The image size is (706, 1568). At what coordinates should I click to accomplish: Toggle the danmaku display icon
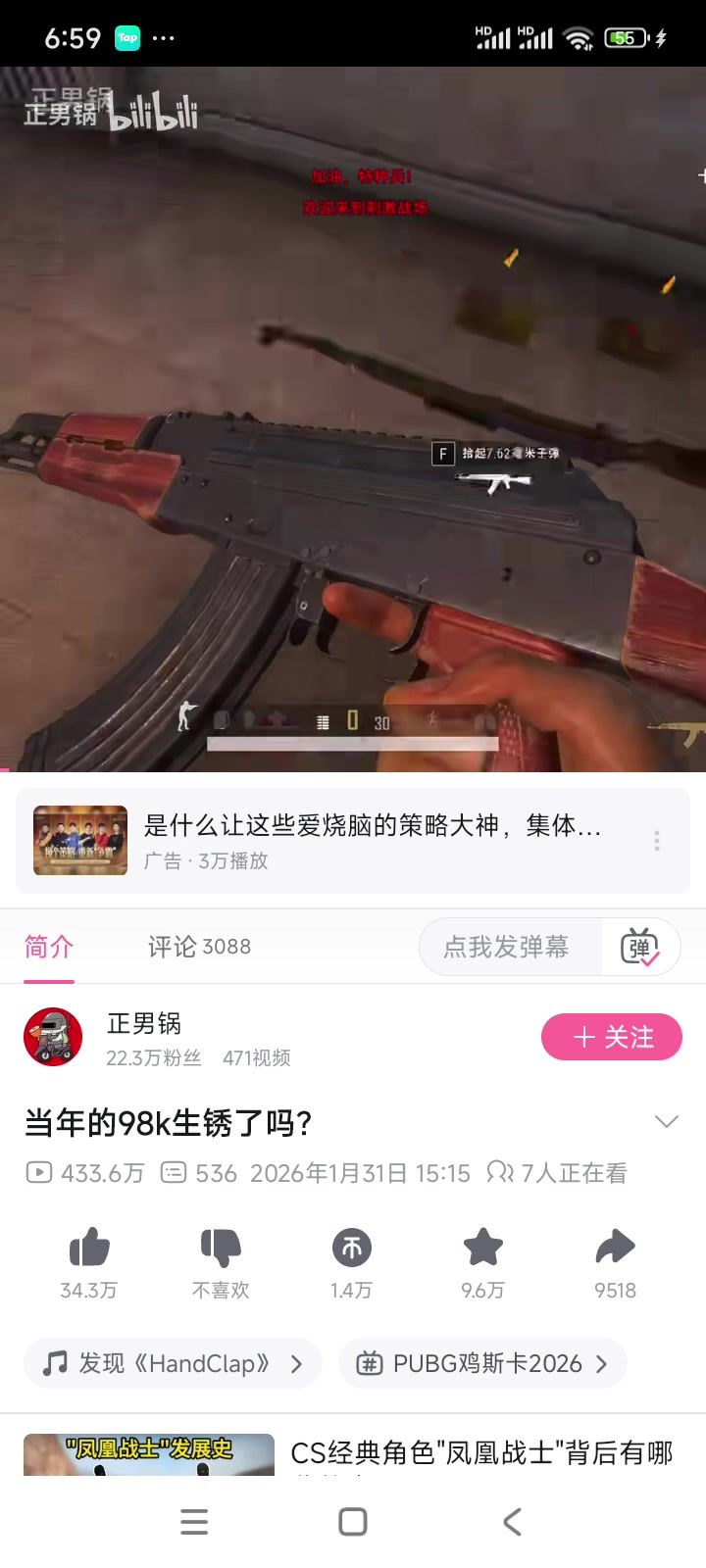[x=640, y=947]
